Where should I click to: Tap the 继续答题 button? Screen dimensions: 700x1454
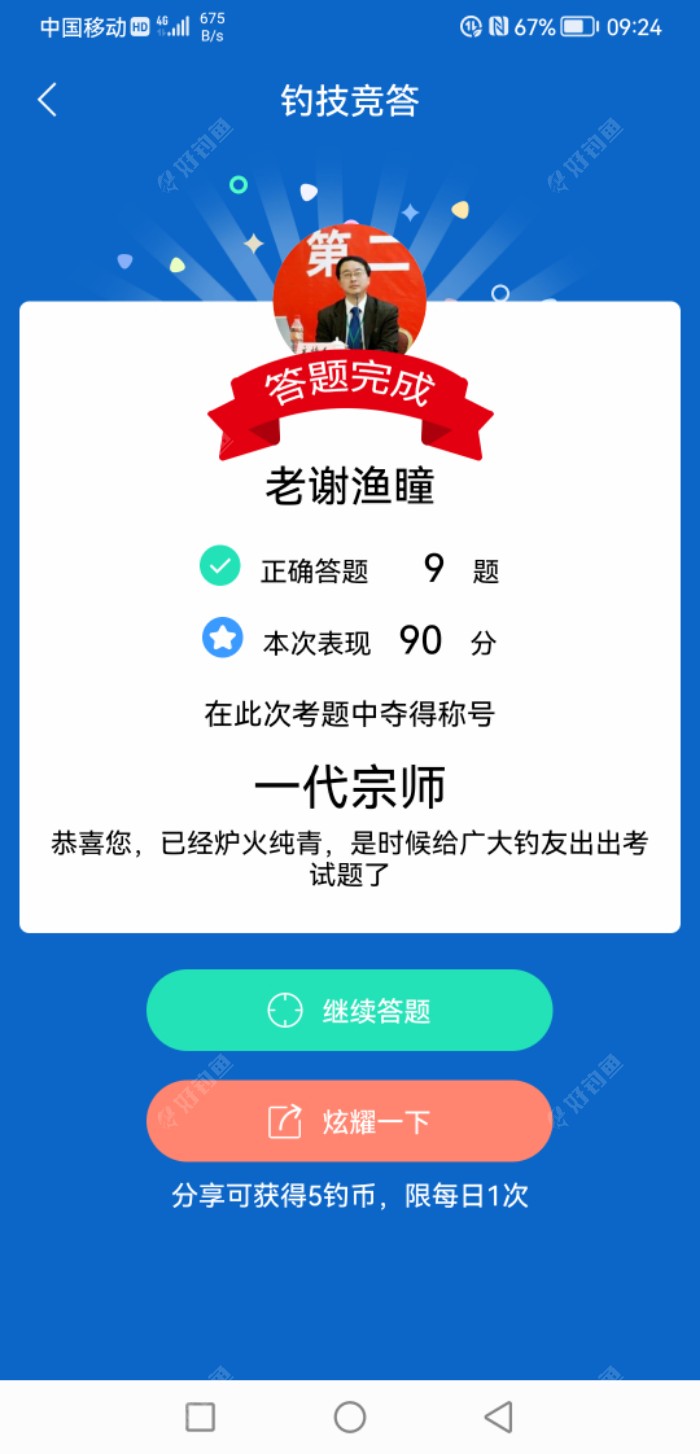click(x=349, y=1010)
